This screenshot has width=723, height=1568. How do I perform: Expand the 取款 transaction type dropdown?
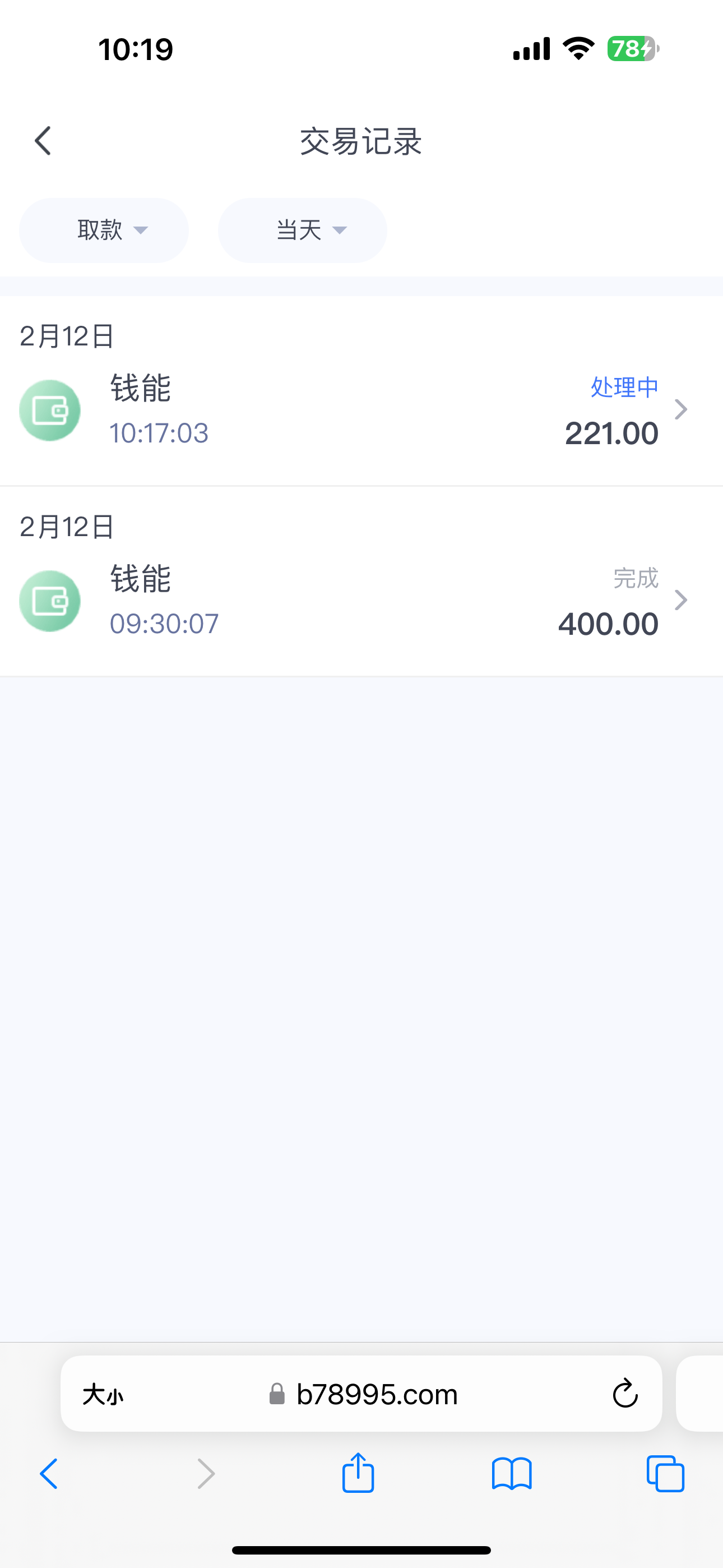pyautogui.click(x=104, y=230)
